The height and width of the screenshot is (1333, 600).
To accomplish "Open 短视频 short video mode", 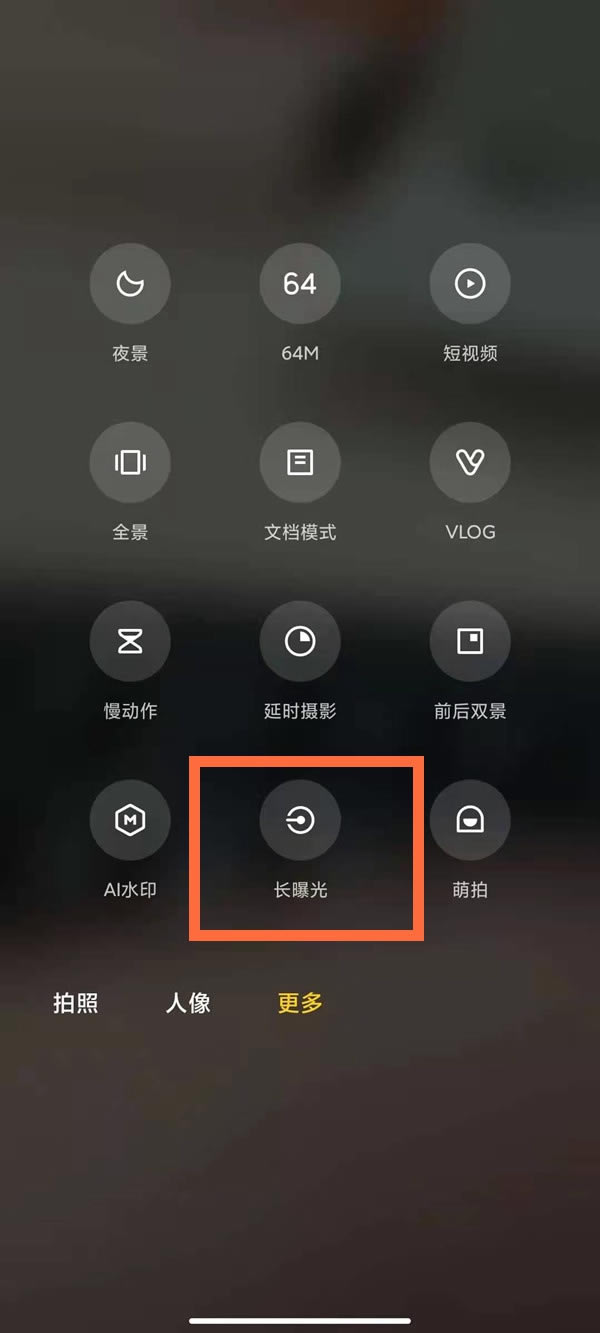I will [x=470, y=284].
